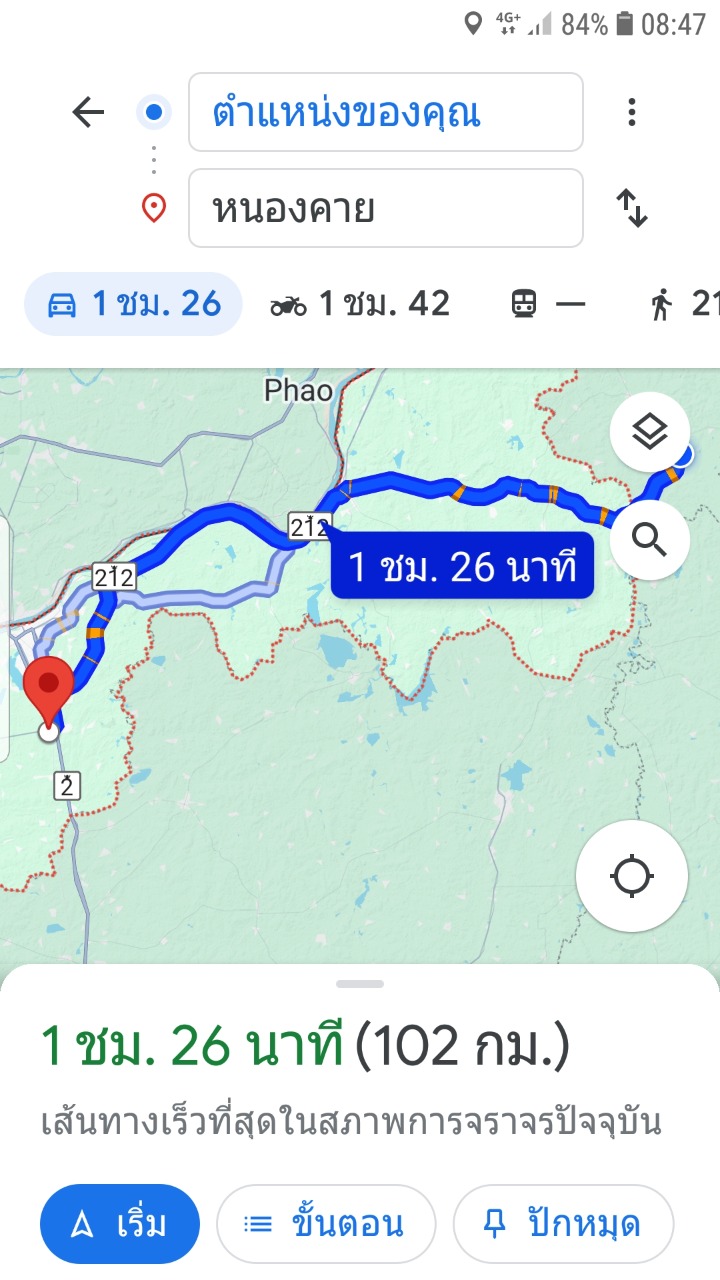Pin this route with ปักหมุด

564,1224
